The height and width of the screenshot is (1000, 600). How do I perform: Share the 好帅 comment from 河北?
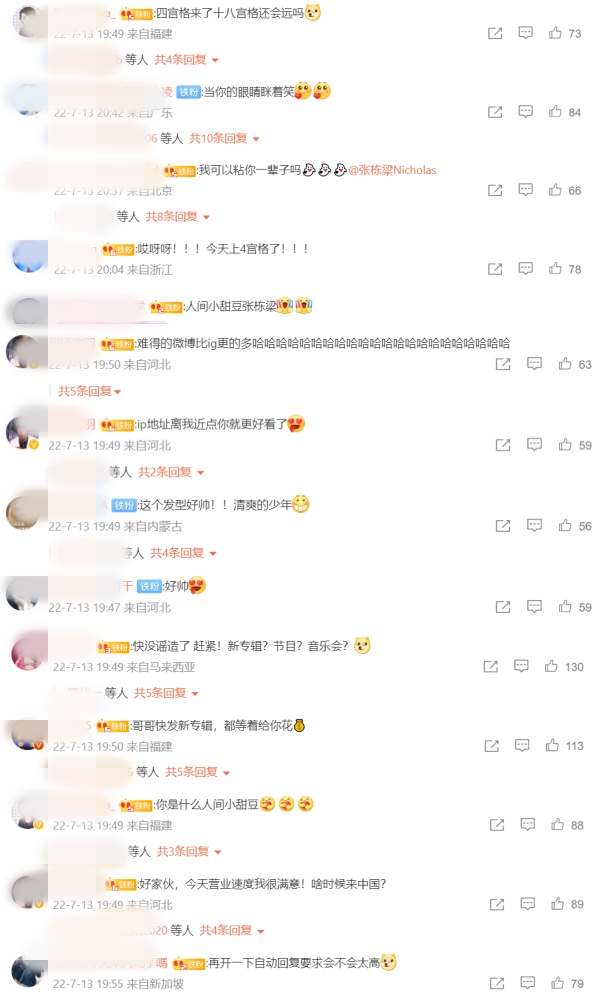point(504,606)
